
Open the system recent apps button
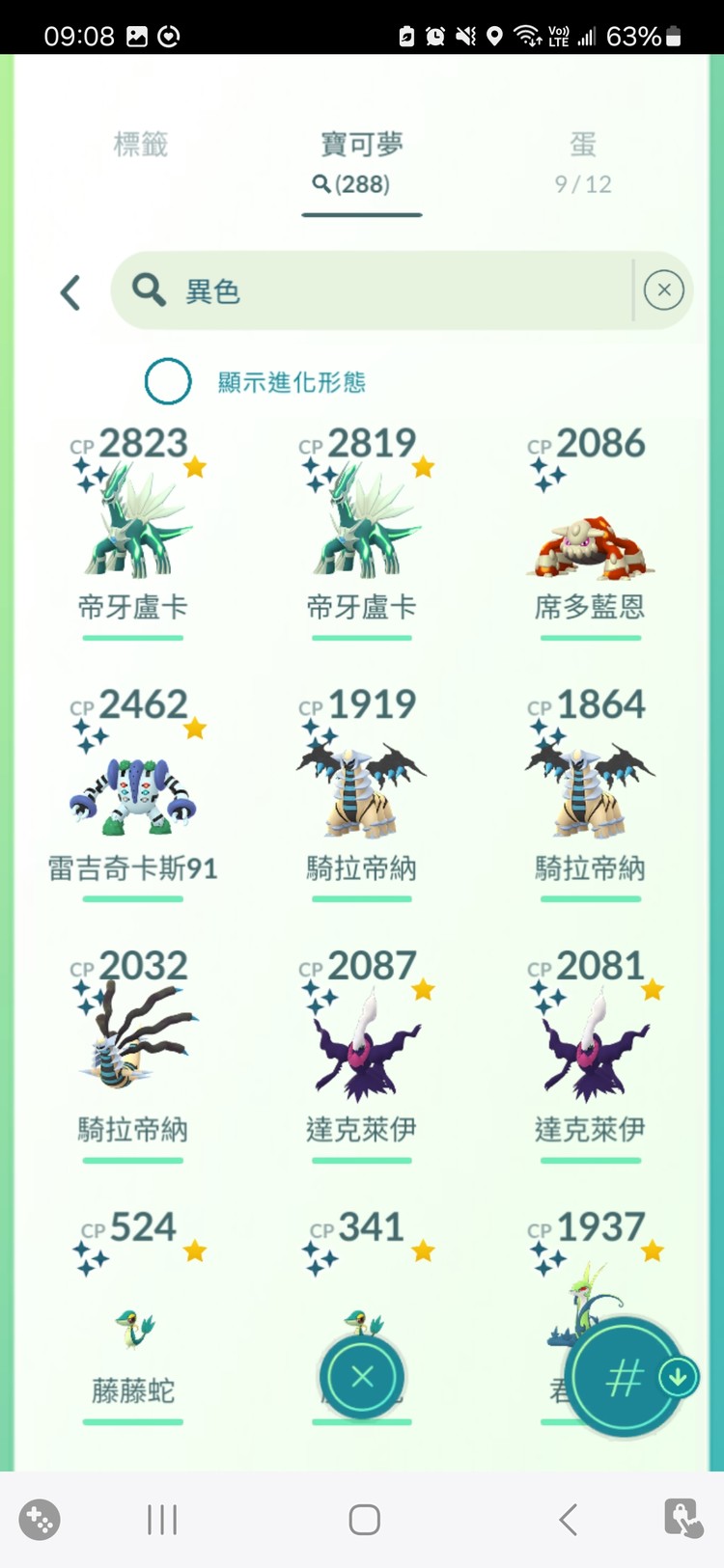[x=162, y=1520]
